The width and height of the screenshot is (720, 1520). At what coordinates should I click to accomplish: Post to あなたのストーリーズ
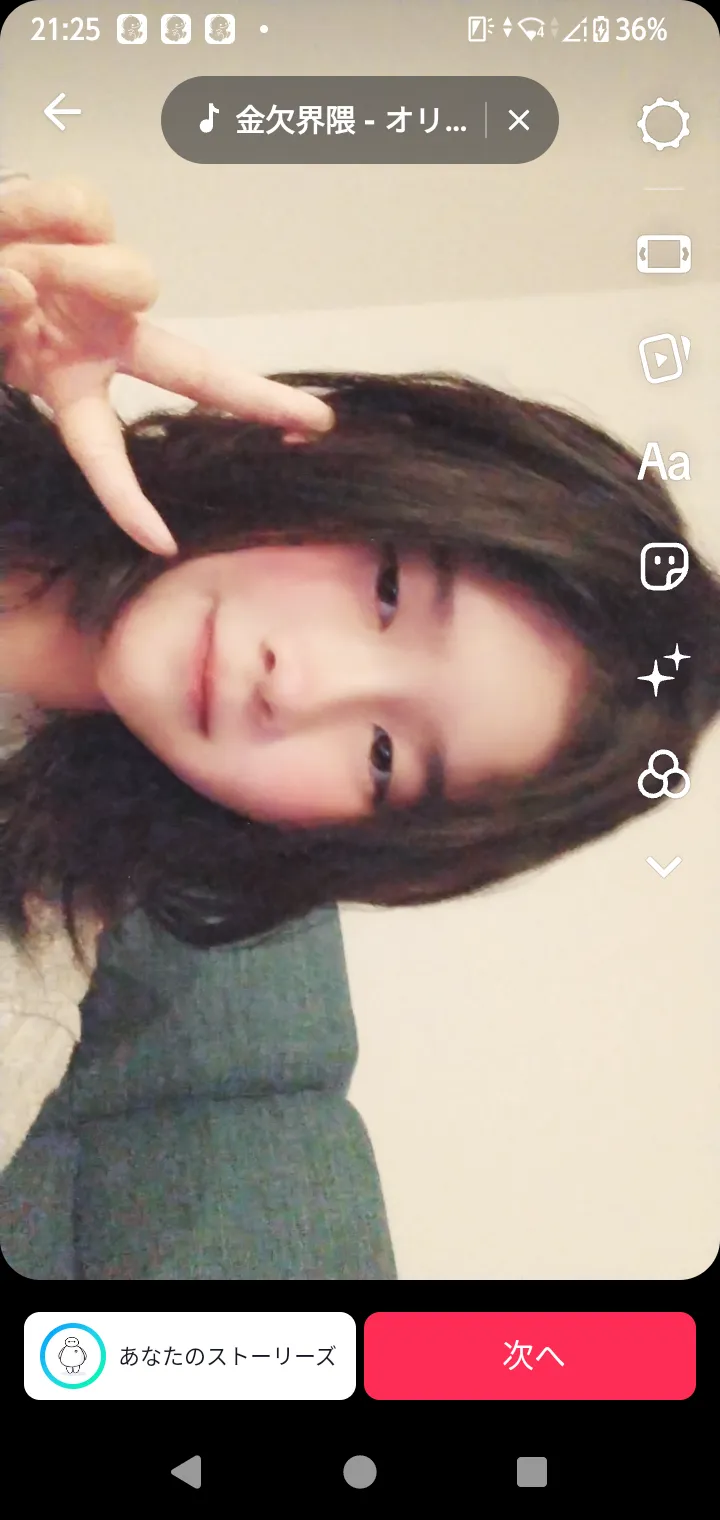pos(190,1356)
